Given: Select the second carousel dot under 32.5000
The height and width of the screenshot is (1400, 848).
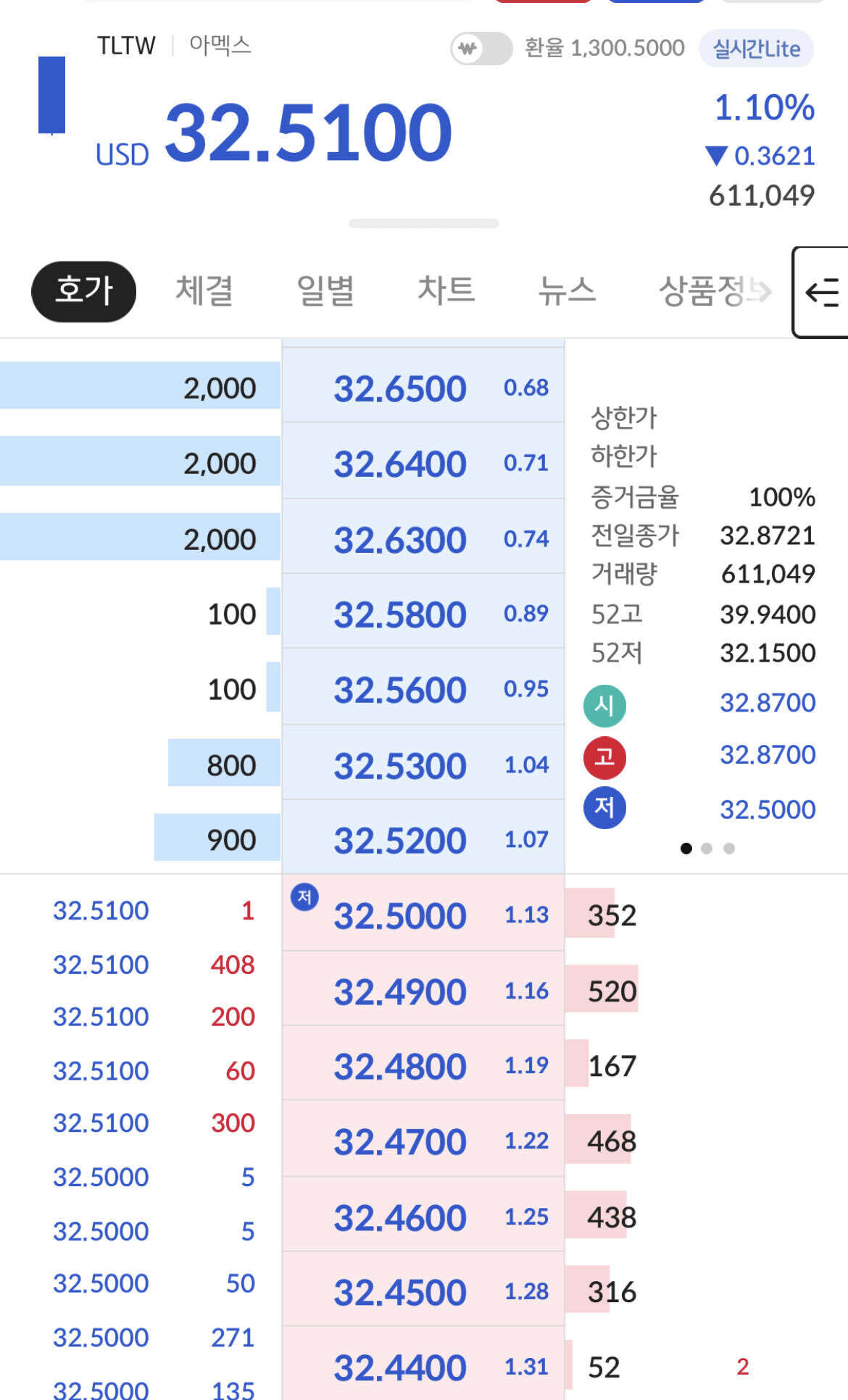Looking at the screenshot, I should 707,846.
